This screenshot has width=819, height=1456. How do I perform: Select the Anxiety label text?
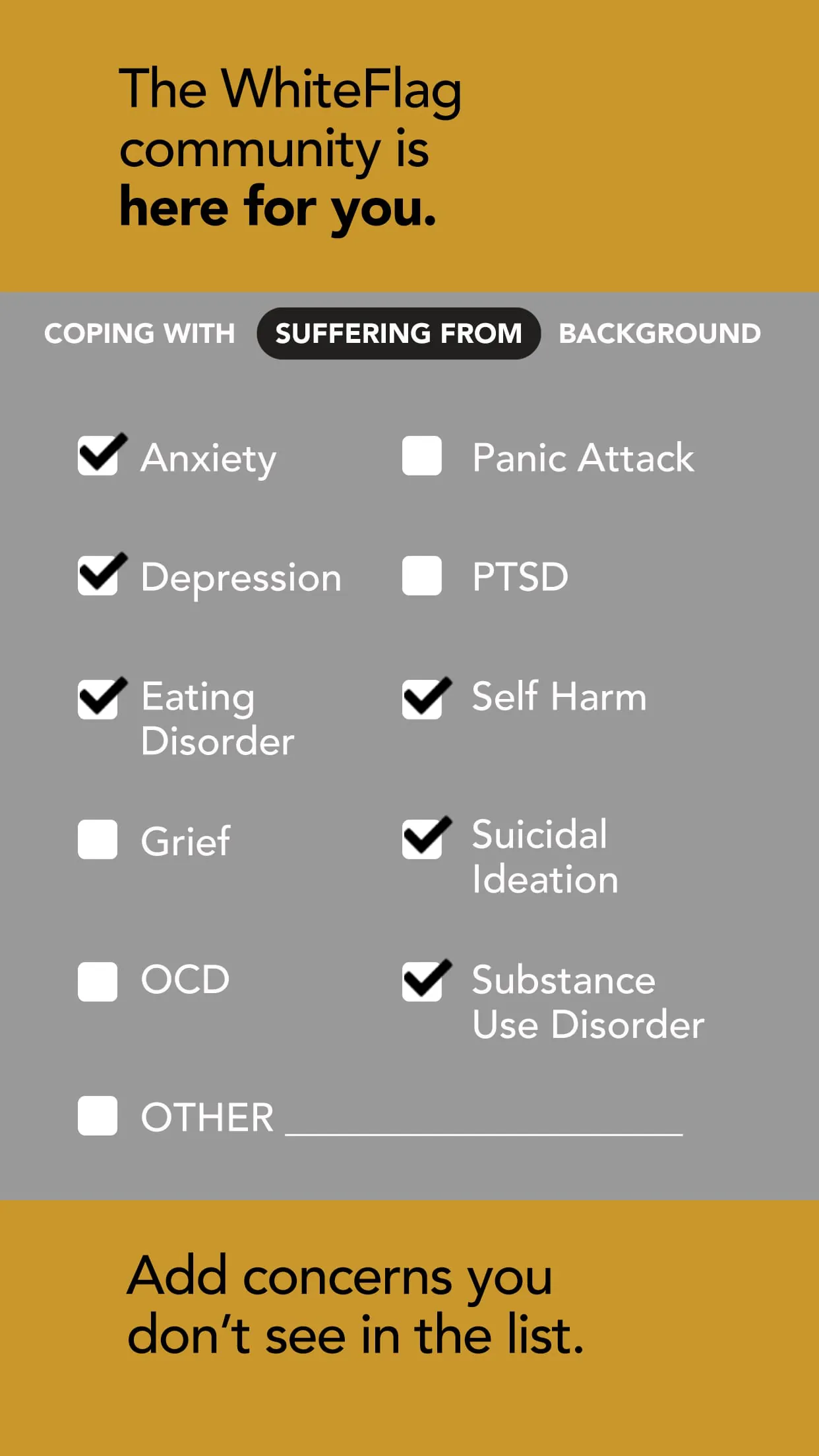pos(208,458)
